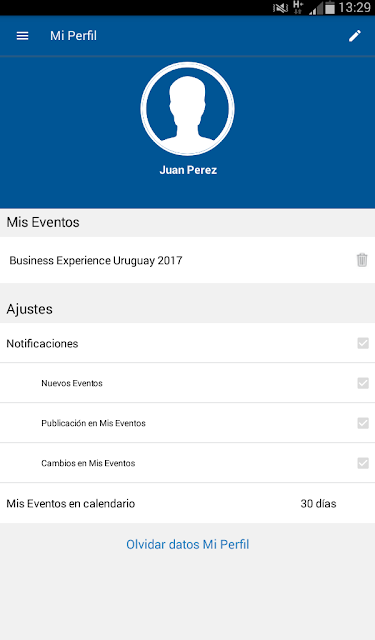Uncheck the Nuevos Eventos checkbox
Viewport: 375px width, 640px height.
(363, 383)
